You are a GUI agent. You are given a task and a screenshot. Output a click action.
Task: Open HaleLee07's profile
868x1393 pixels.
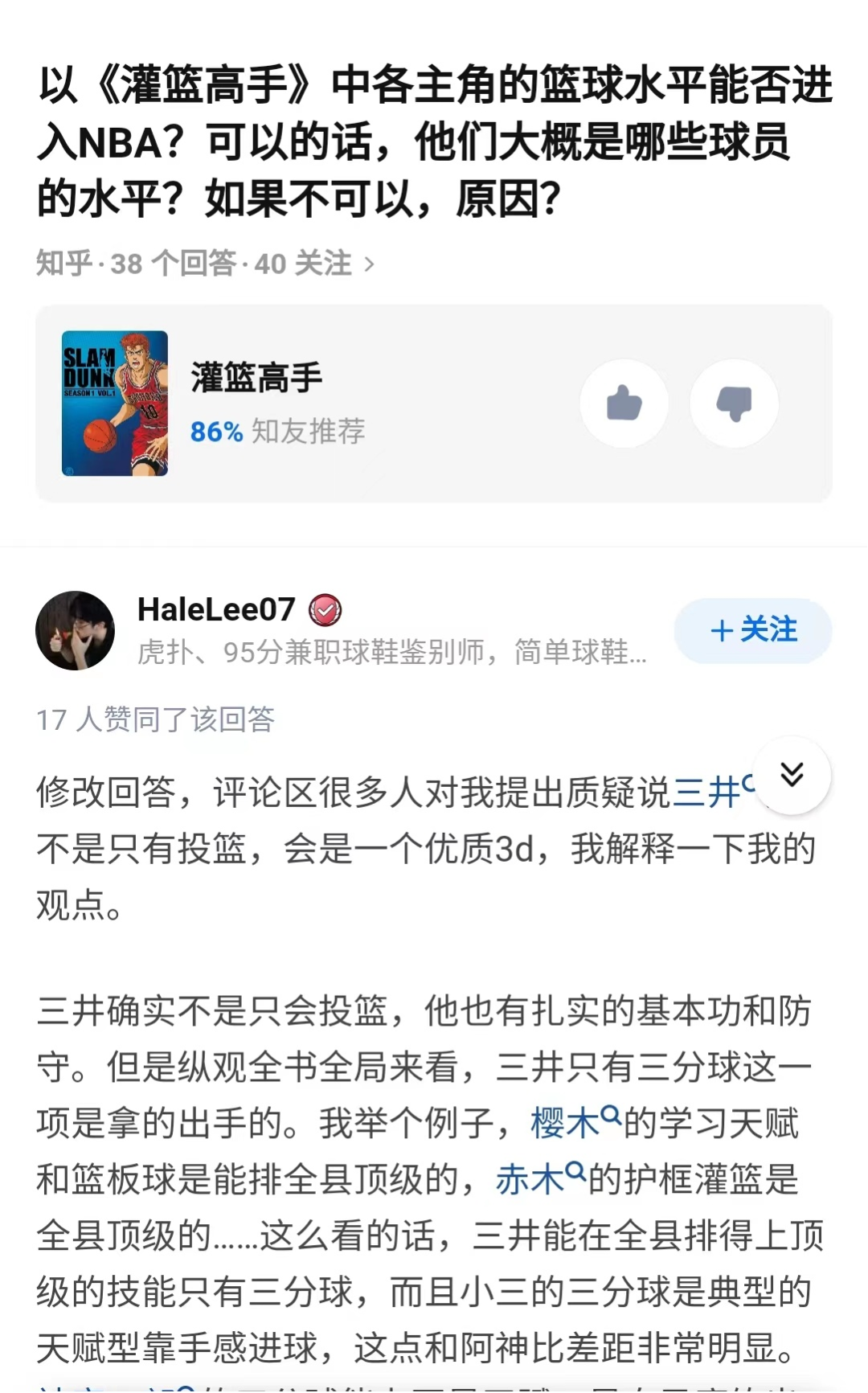75,631
